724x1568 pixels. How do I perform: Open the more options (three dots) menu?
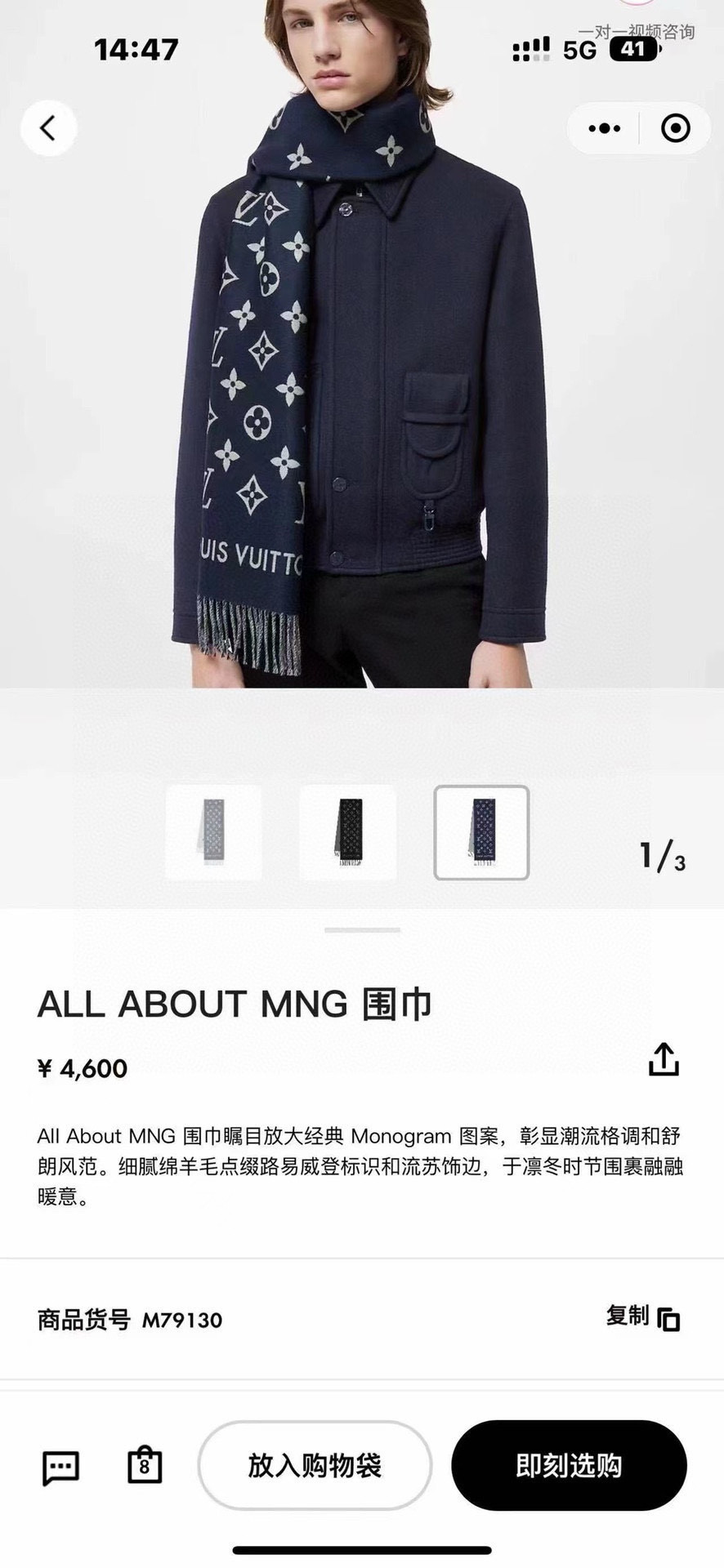point(604,128)
